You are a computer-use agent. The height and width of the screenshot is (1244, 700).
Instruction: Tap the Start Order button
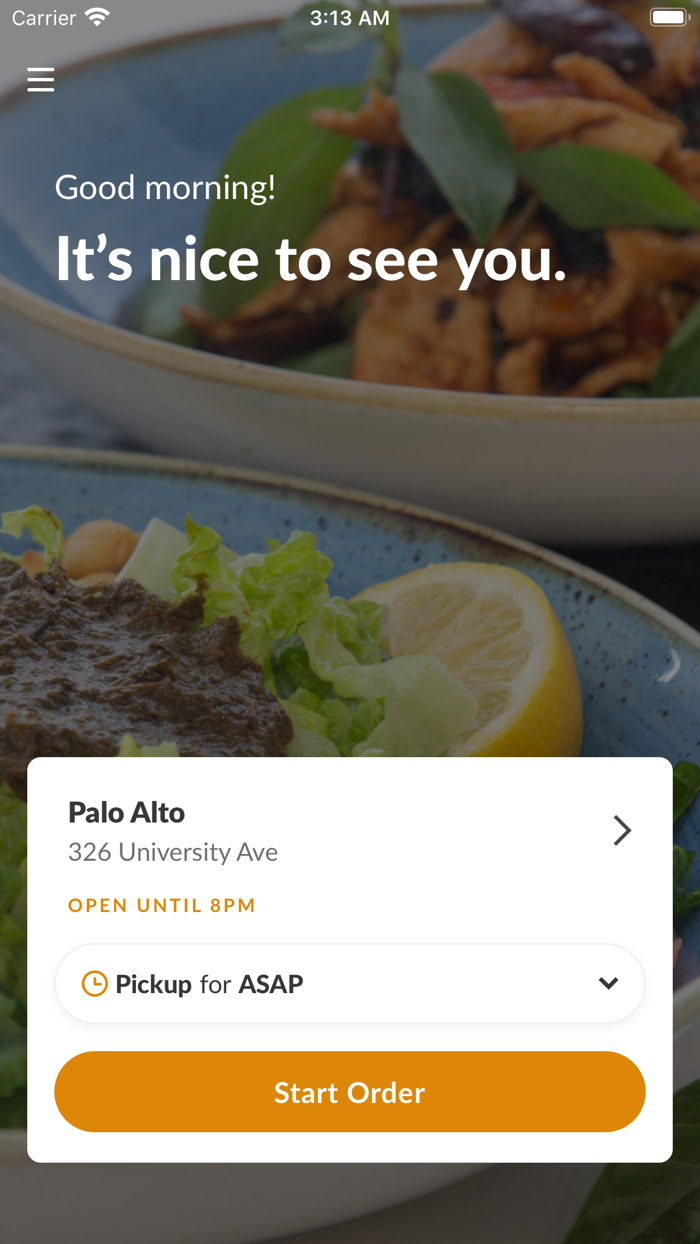(350, 1092)
